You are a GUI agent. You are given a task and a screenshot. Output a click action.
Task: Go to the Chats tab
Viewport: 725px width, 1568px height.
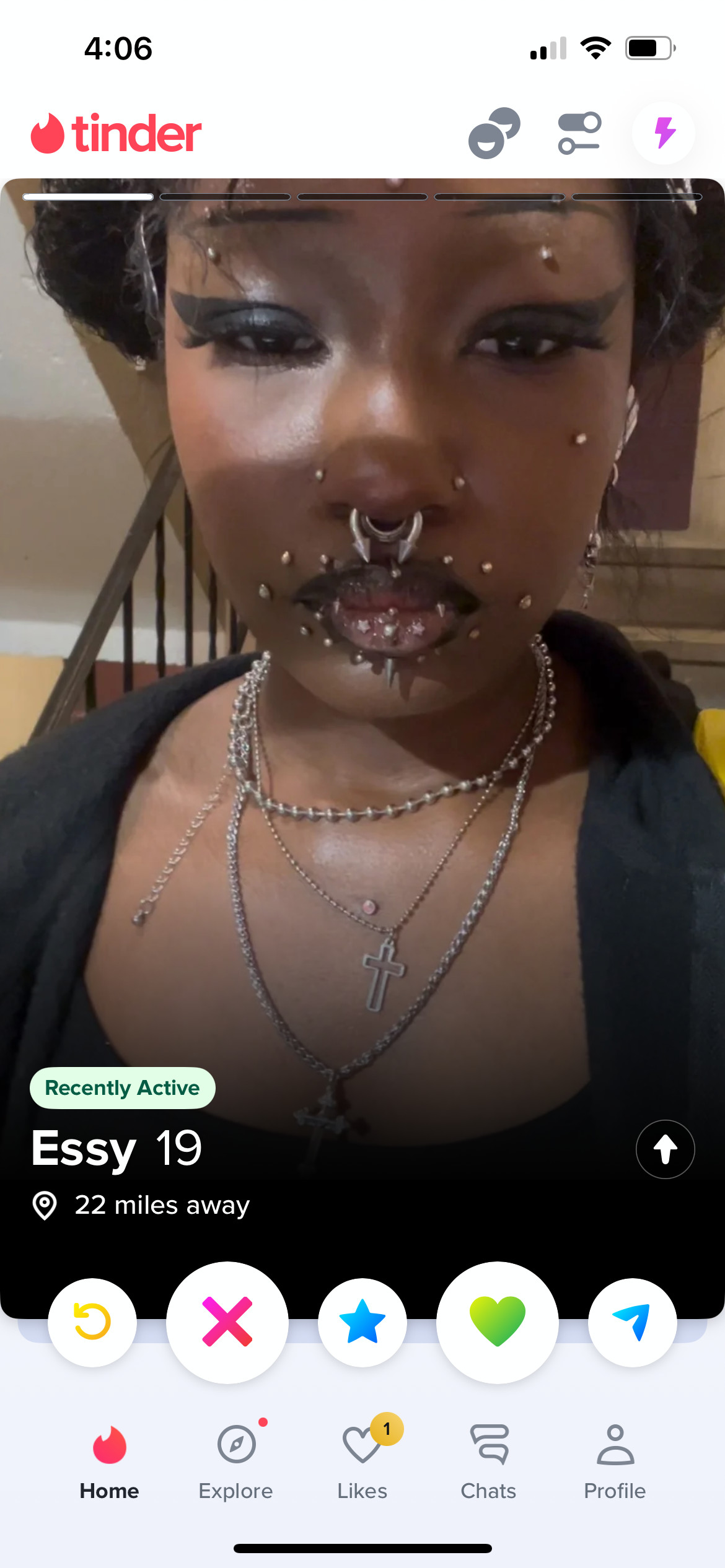pyautogui.click(x=488, y=1460)
